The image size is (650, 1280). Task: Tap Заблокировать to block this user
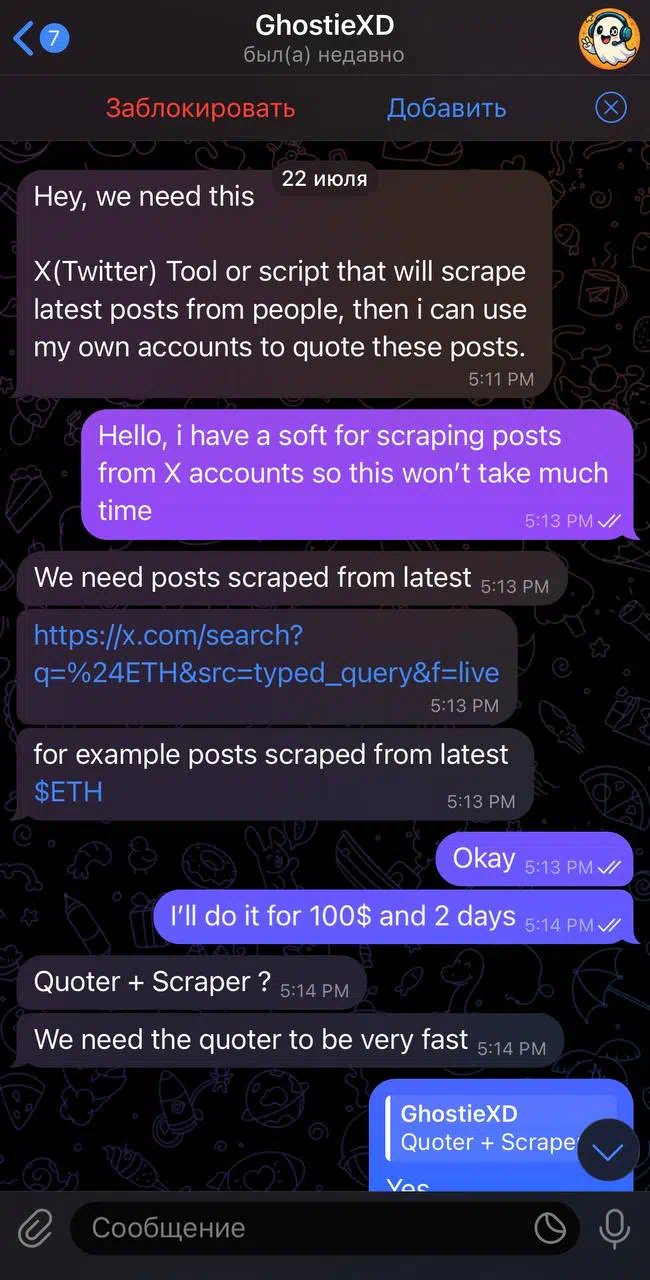point(200,107)
